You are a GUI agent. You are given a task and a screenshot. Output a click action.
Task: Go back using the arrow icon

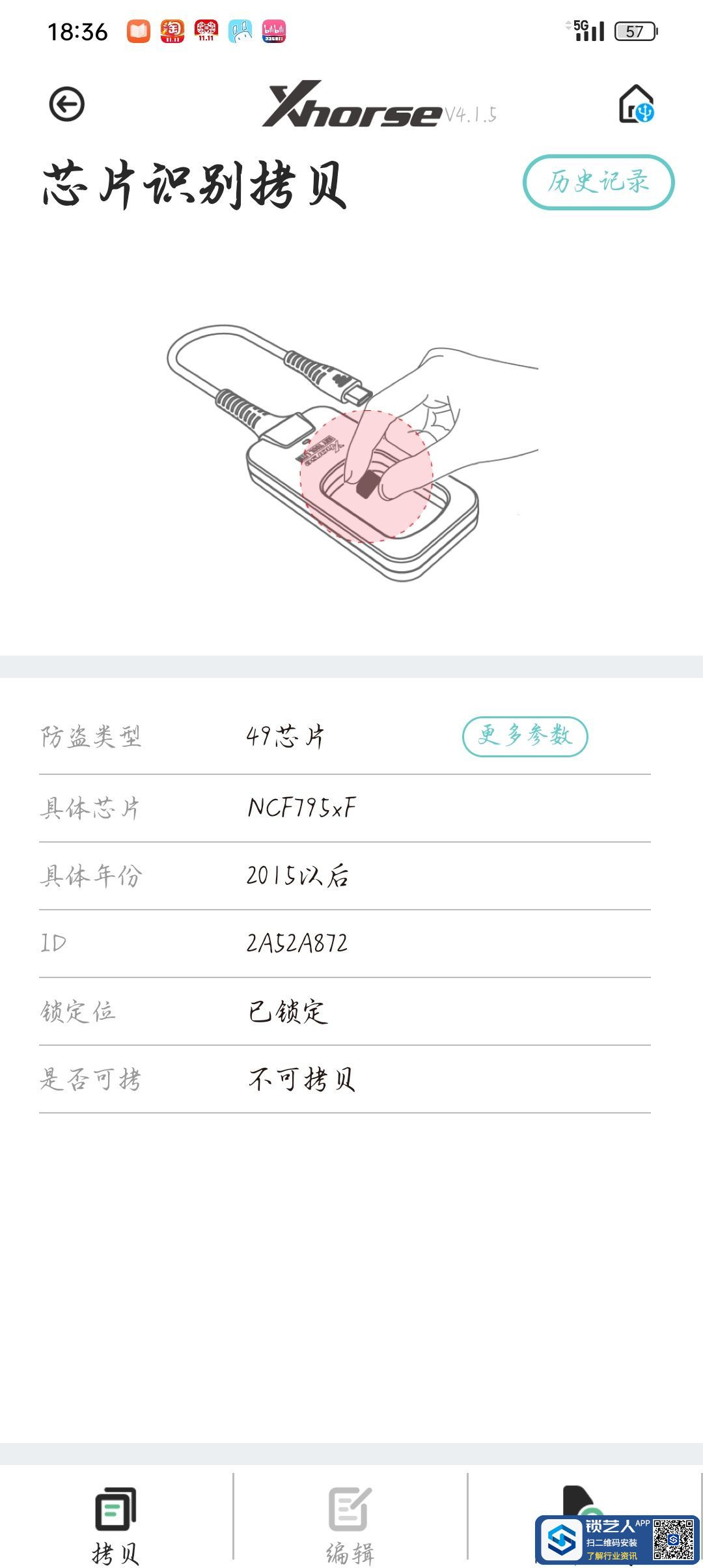(67, 104)
